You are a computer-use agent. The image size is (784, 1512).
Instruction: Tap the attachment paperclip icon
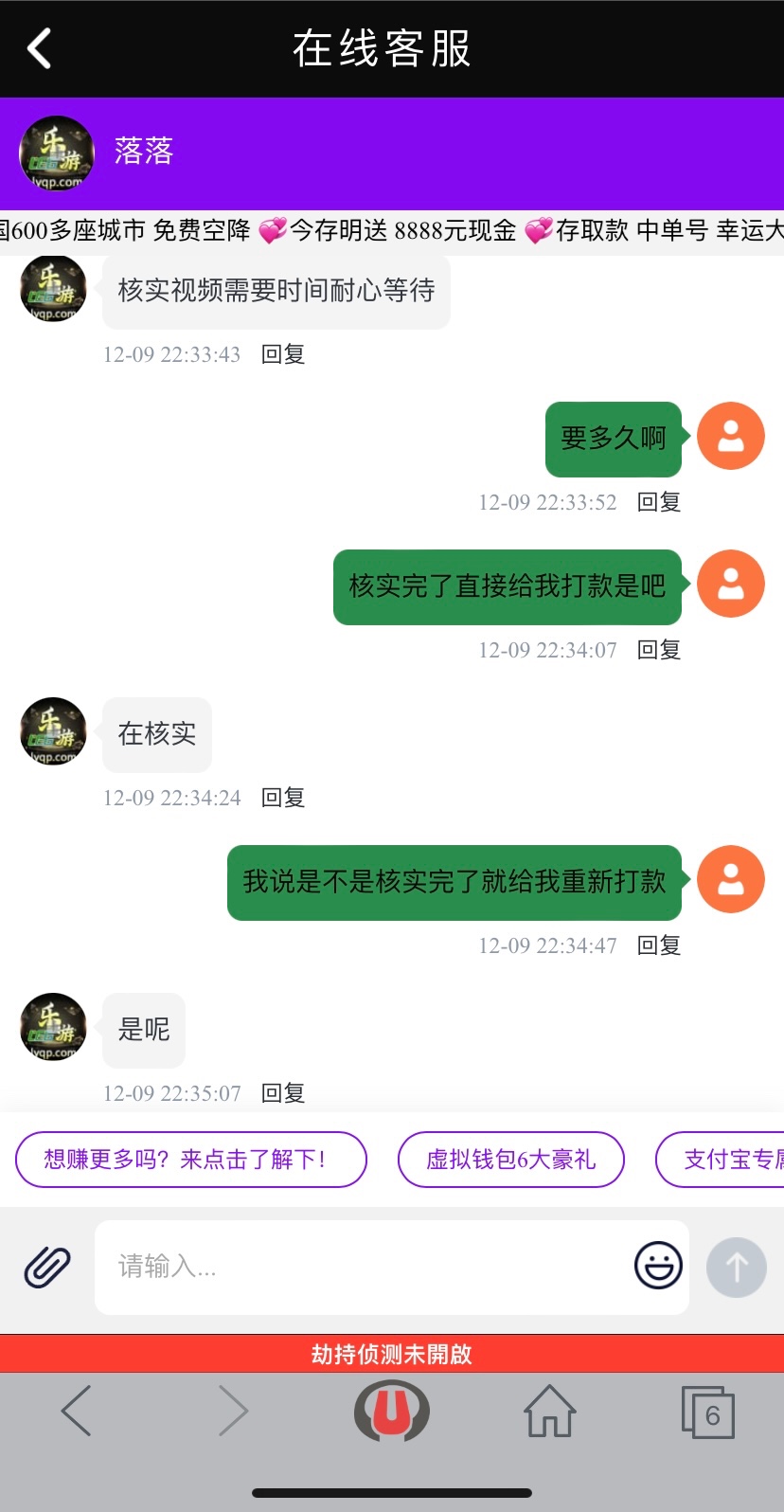pos(47,1267)
